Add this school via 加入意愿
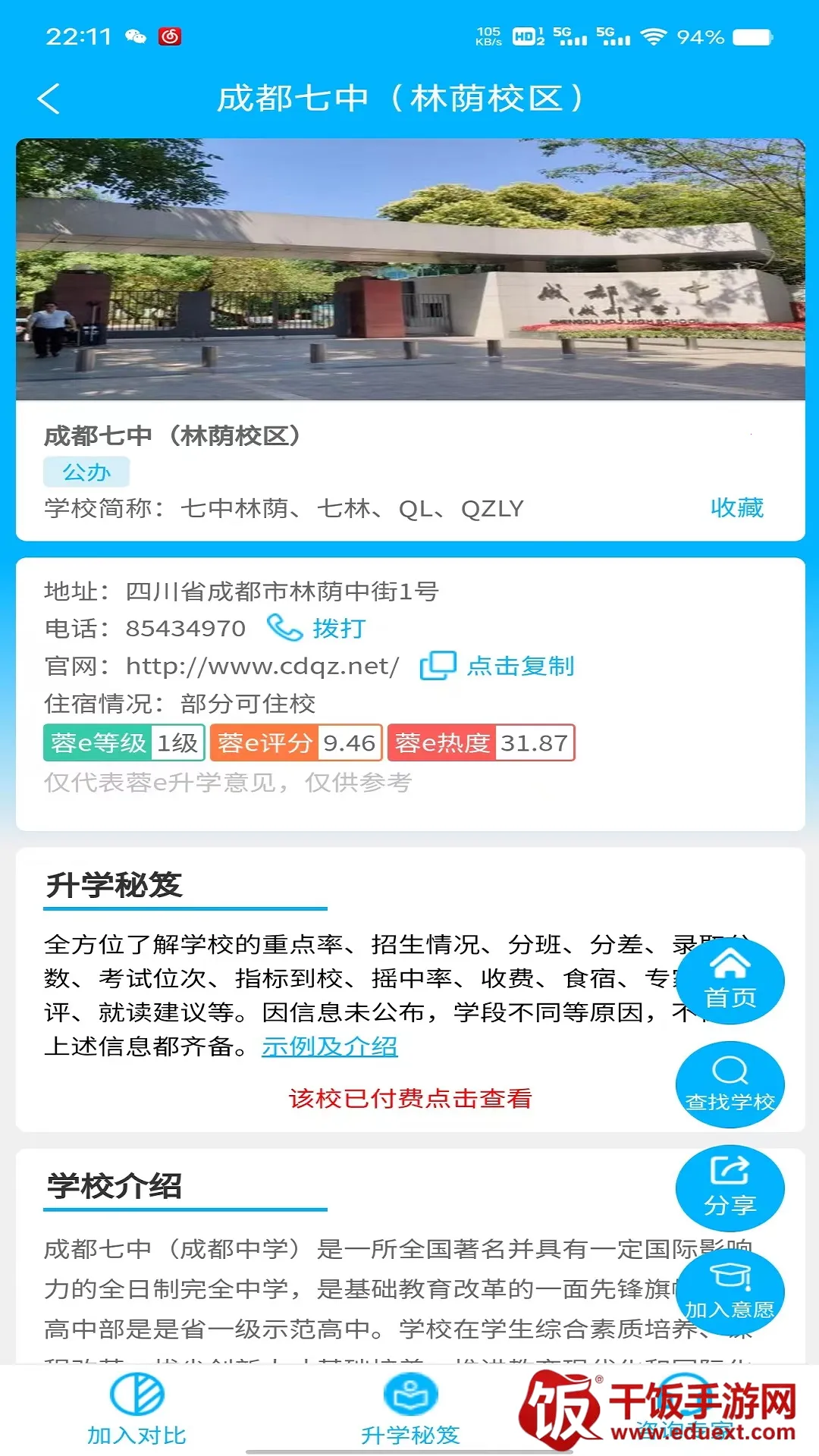819x1456 pixels. pyautogui.click(x=730, y=1292)
